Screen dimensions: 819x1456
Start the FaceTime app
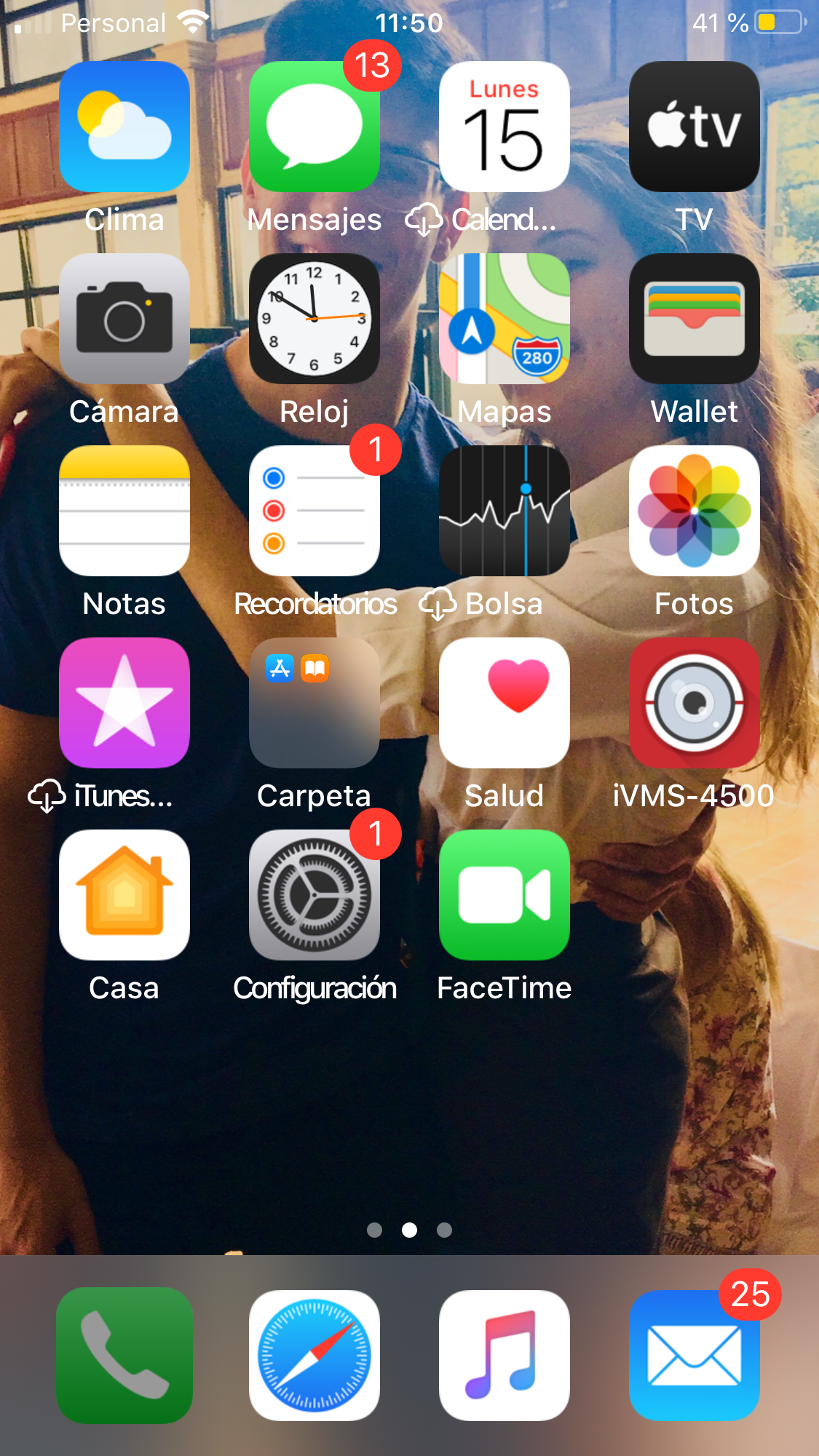point(504,895)
